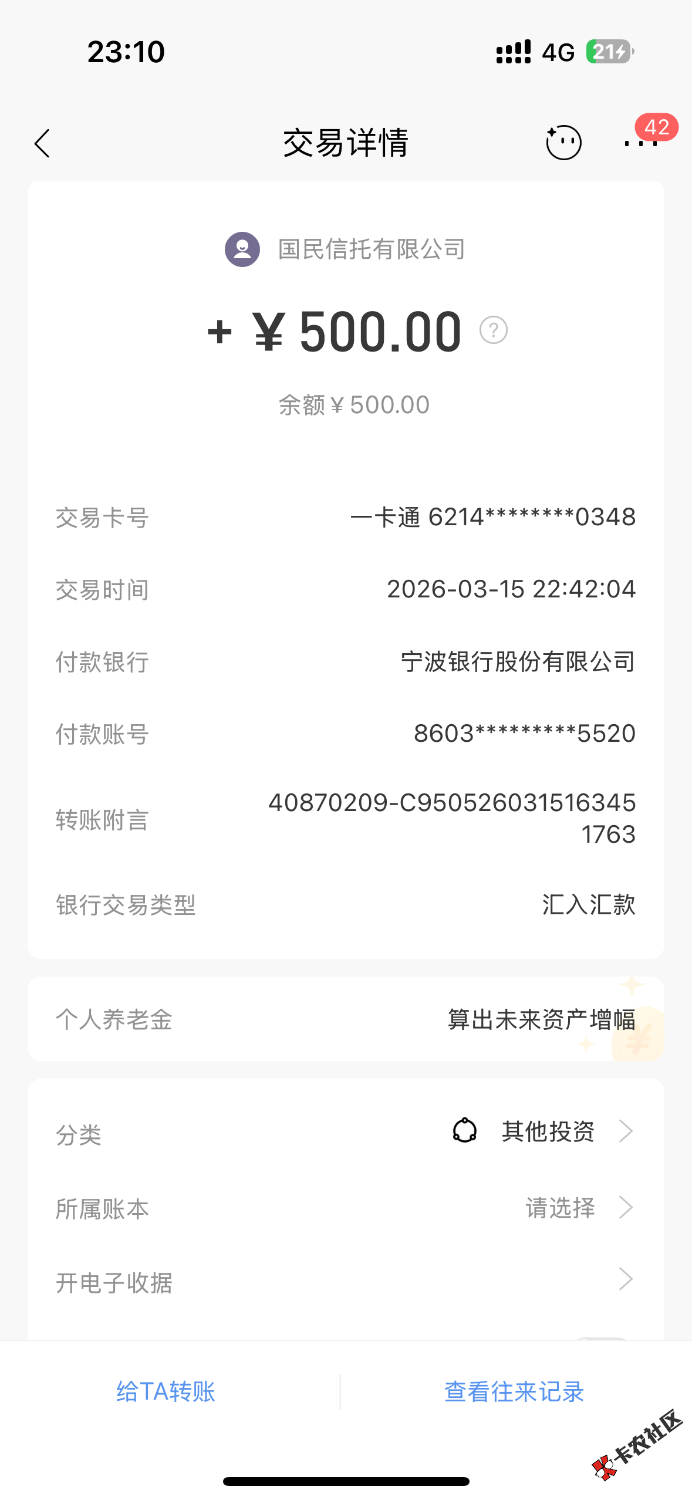Go back from transaction details
This screenshot has width=692, height=1500.
point(42,144)
